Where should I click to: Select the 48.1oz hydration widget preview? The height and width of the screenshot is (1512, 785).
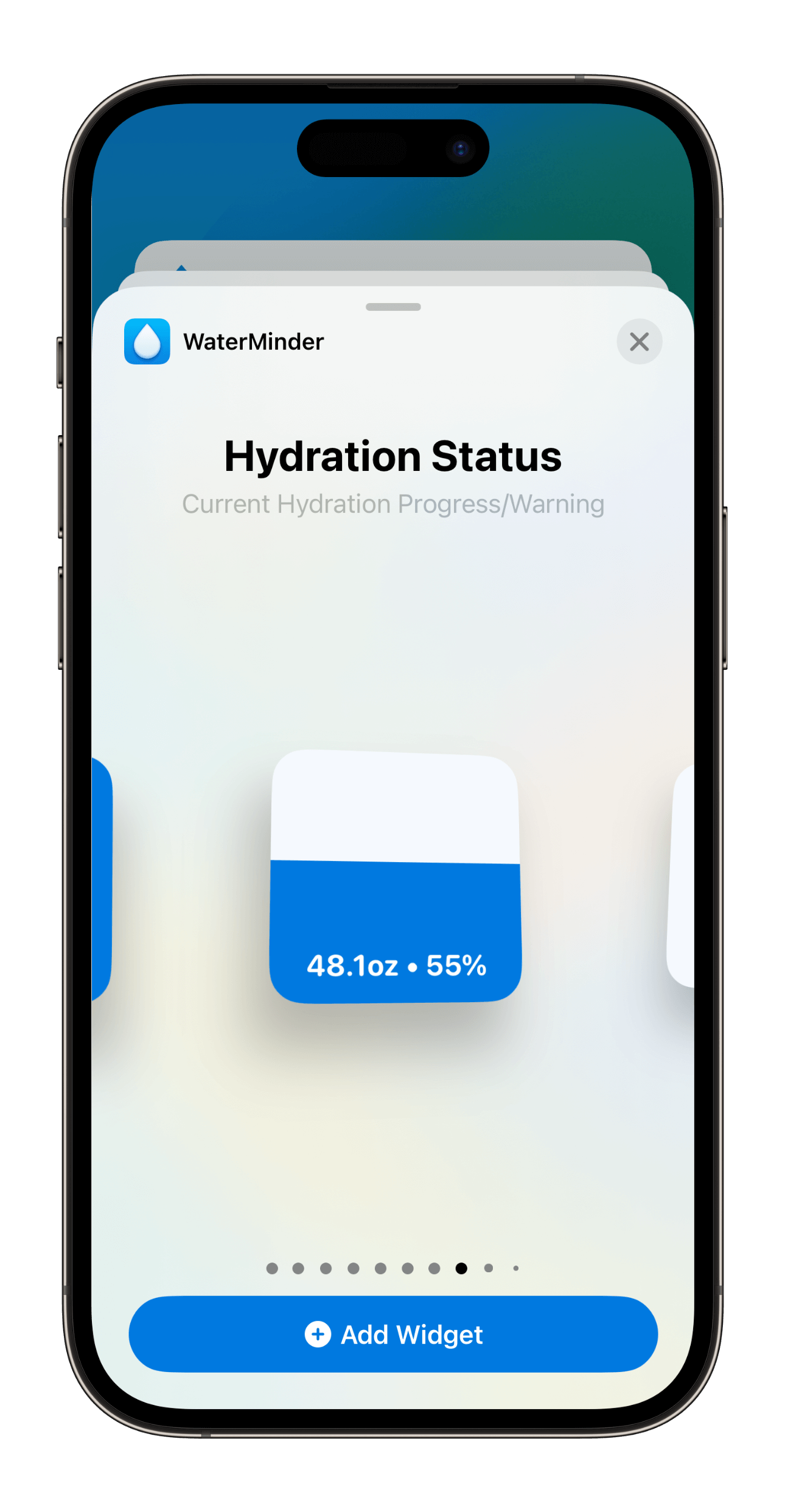coord(396,876)
